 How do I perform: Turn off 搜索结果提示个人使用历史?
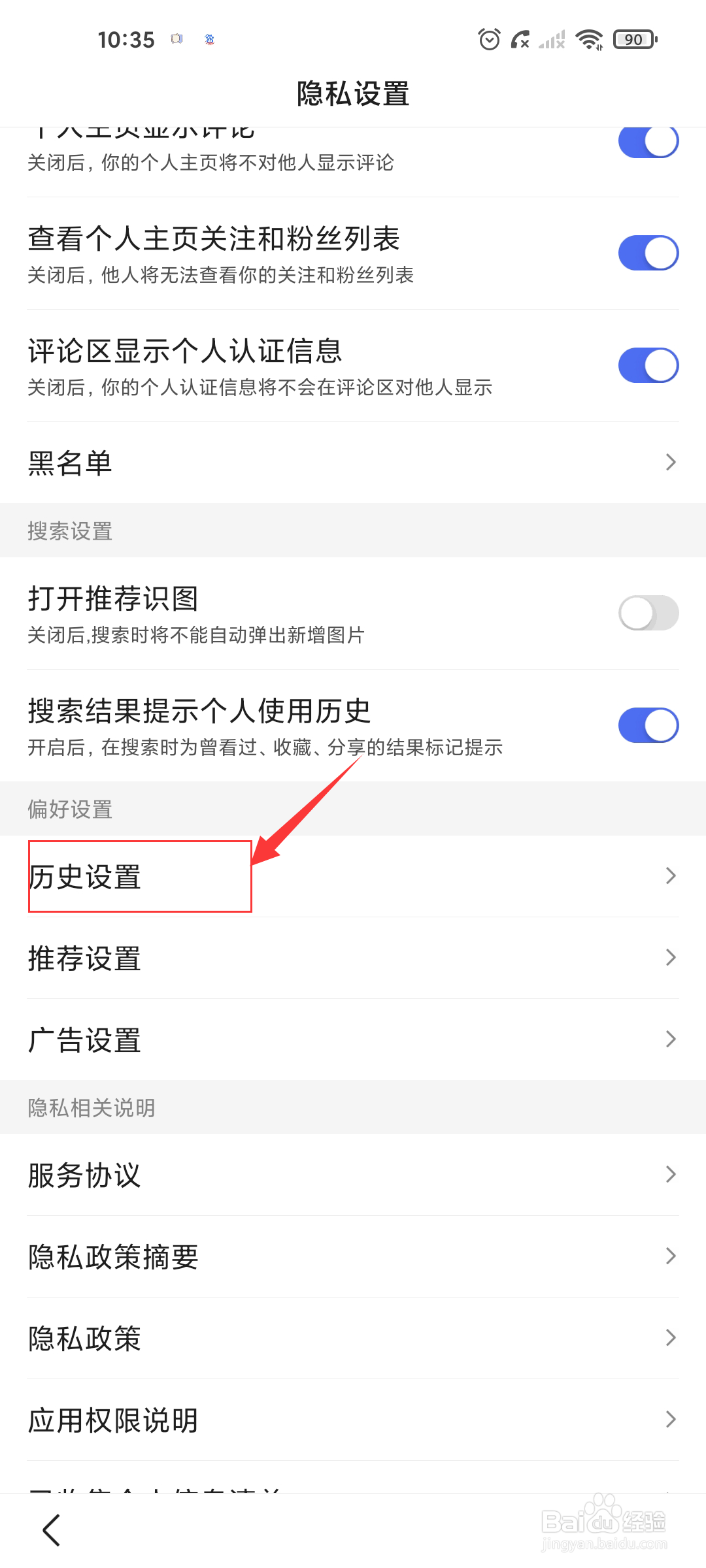(647, 724)
